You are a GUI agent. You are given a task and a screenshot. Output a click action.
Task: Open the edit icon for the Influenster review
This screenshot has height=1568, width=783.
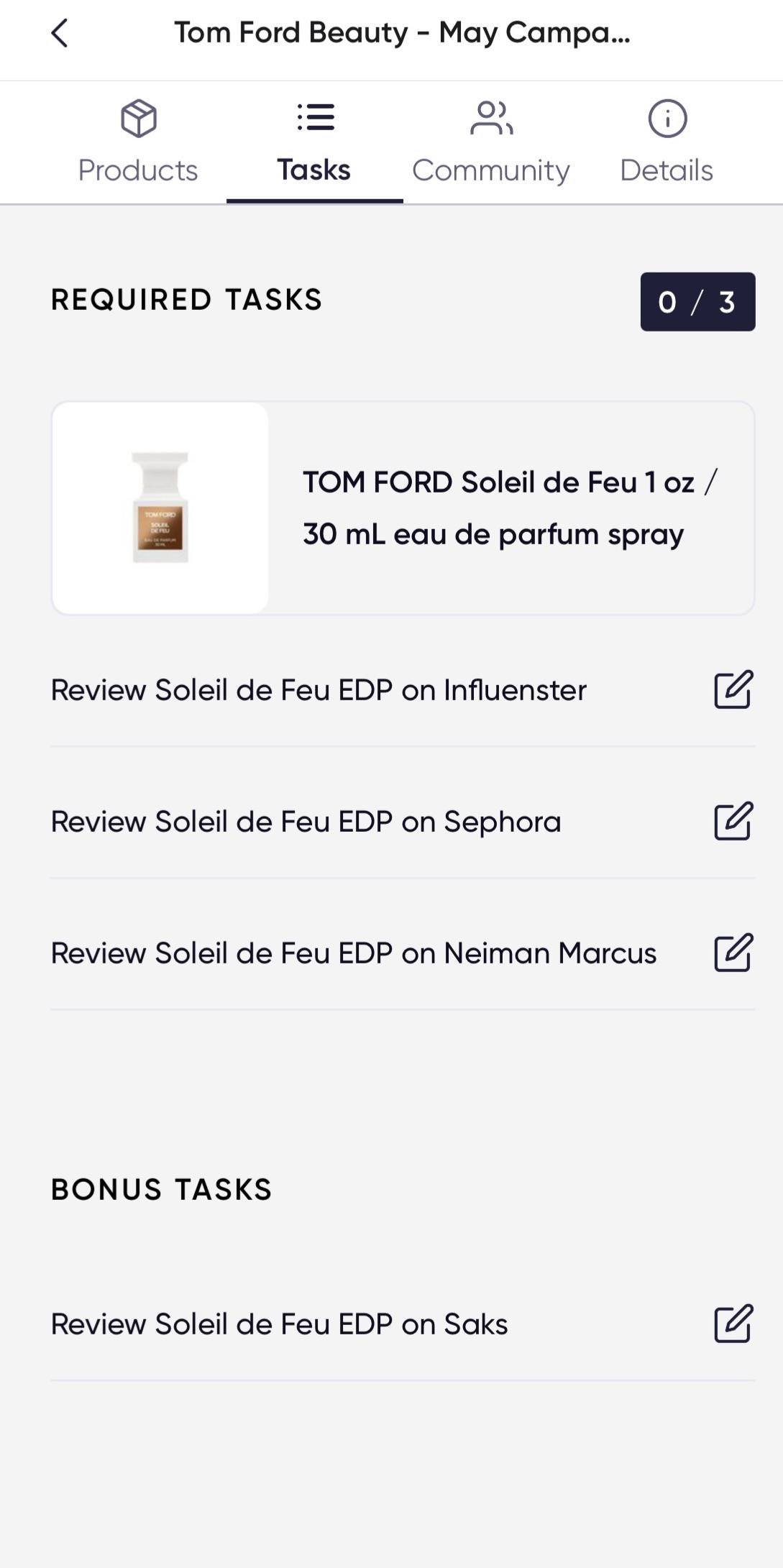point(733,689)
